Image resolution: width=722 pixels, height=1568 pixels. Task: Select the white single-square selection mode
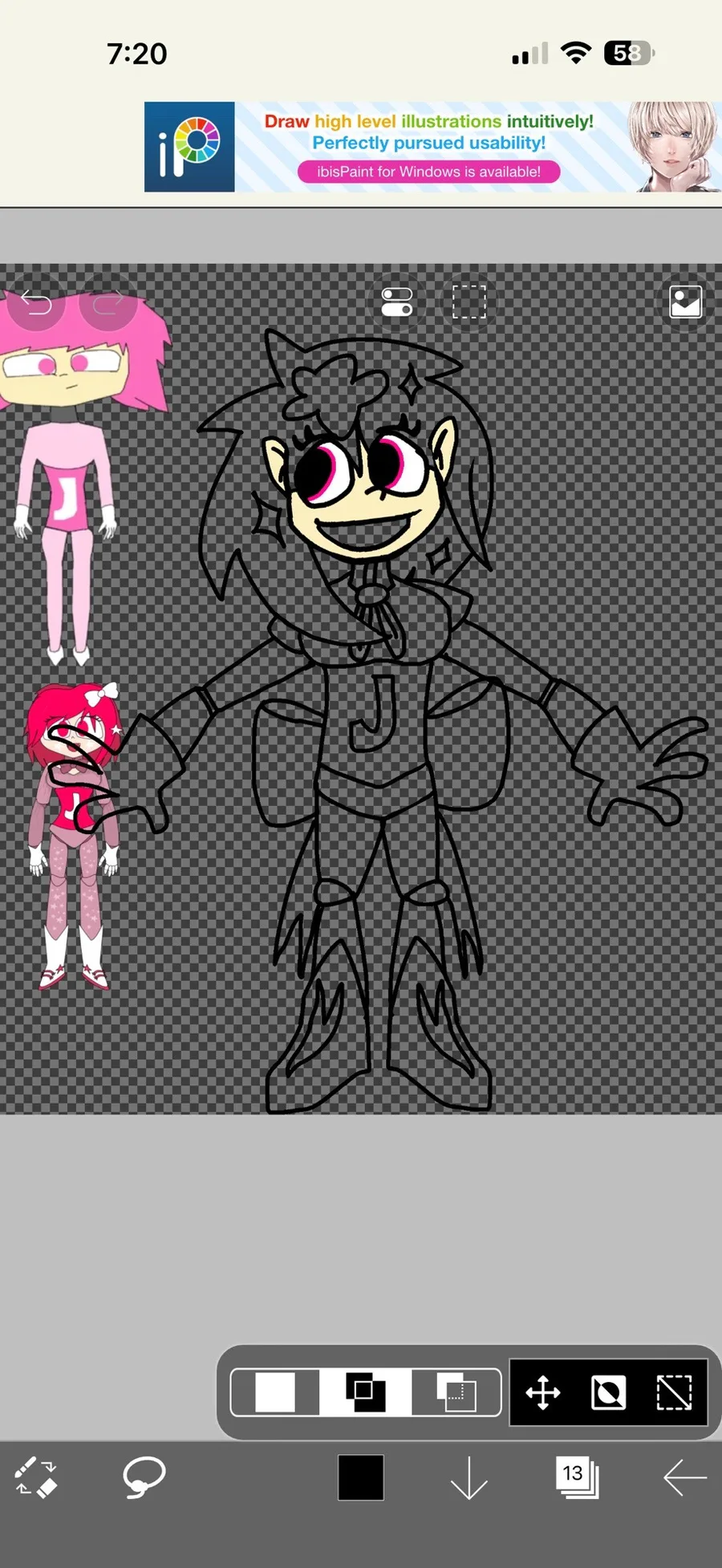275,1392
